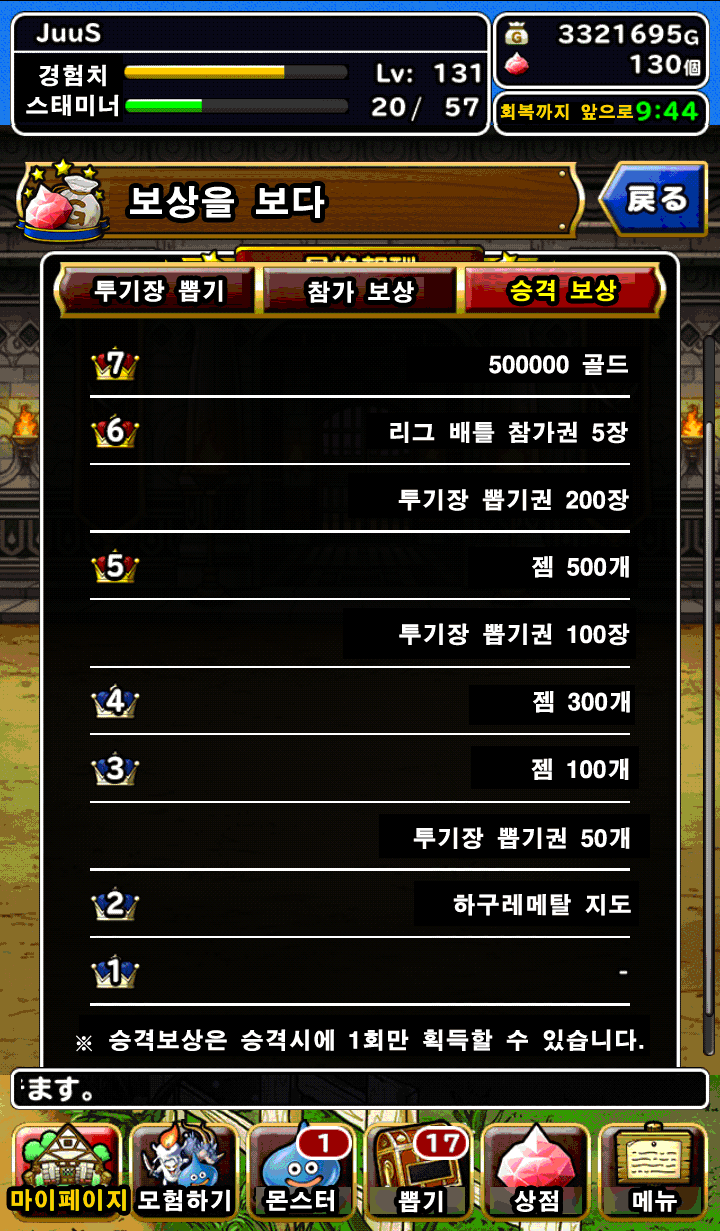Viewport: 720px width, 1231px height.
Task: Select the 승격 보상 tab
Action: (563, 291)
